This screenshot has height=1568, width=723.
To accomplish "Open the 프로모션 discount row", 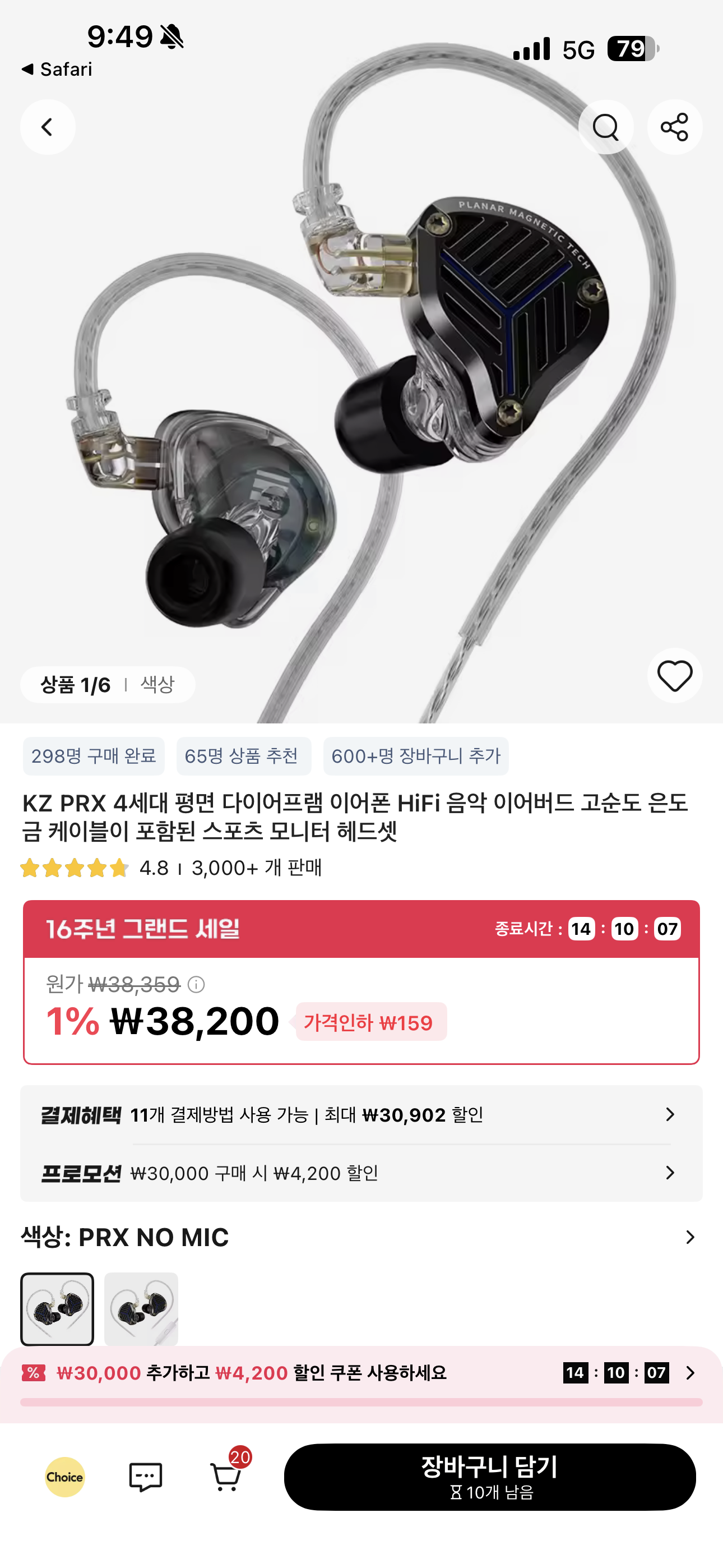I will [x=361, y=1173].
